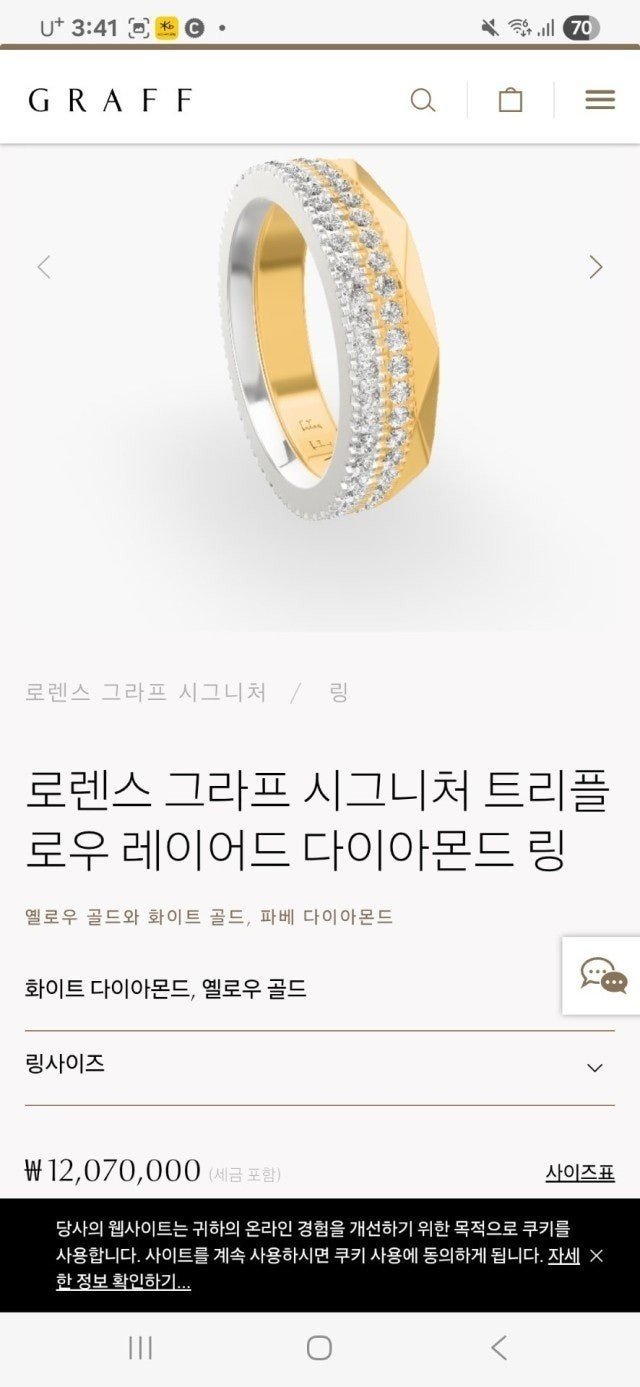640x1387 pixels.
Task: Open the 링 breadcrumb link
Action: [339, 692]
